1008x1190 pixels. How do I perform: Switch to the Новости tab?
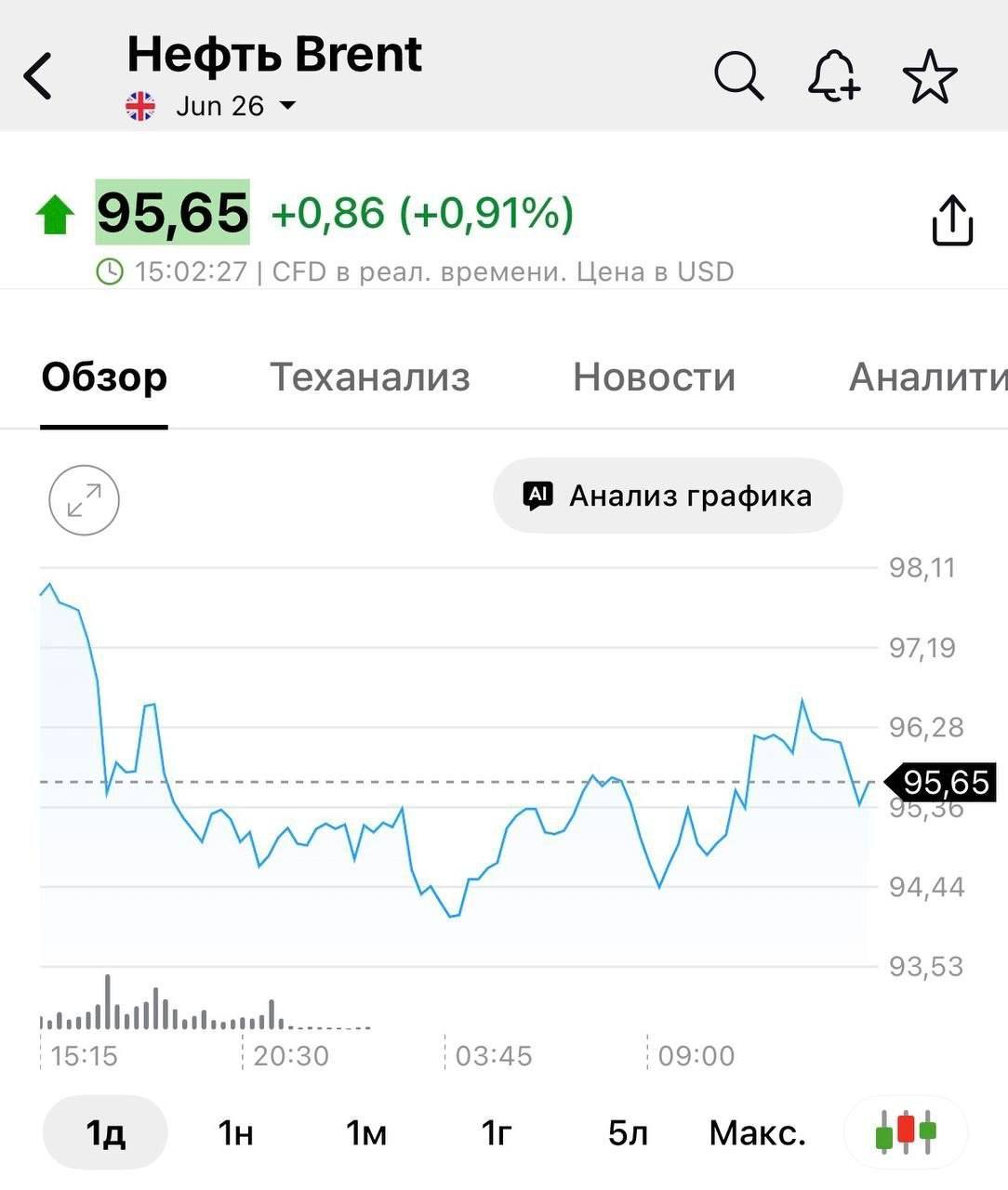point(654,377)
